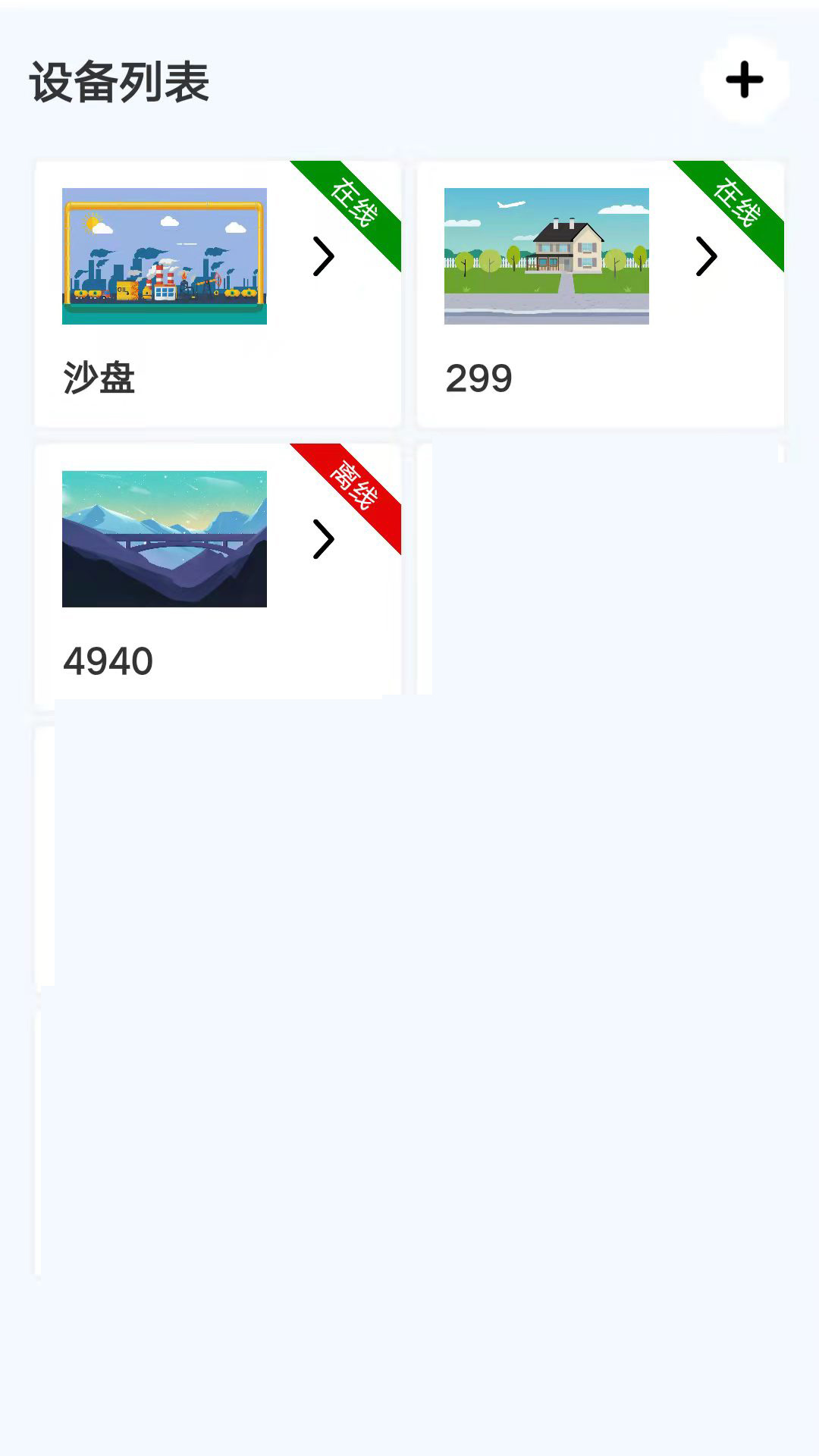The height and width of the screenshot is (1456, 819).
Task: Click the mountain thumbnail on 4940 card
Action: pos(164,540)
